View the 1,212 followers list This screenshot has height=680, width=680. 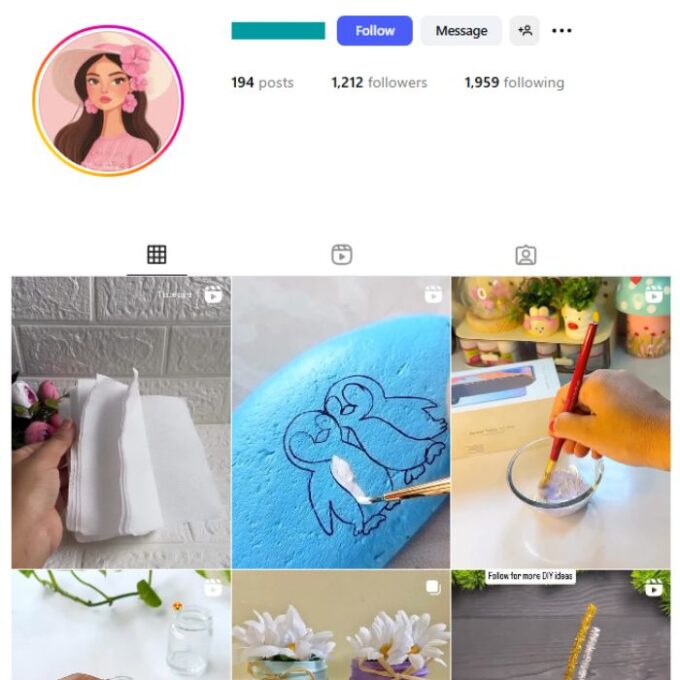(379, 83)
